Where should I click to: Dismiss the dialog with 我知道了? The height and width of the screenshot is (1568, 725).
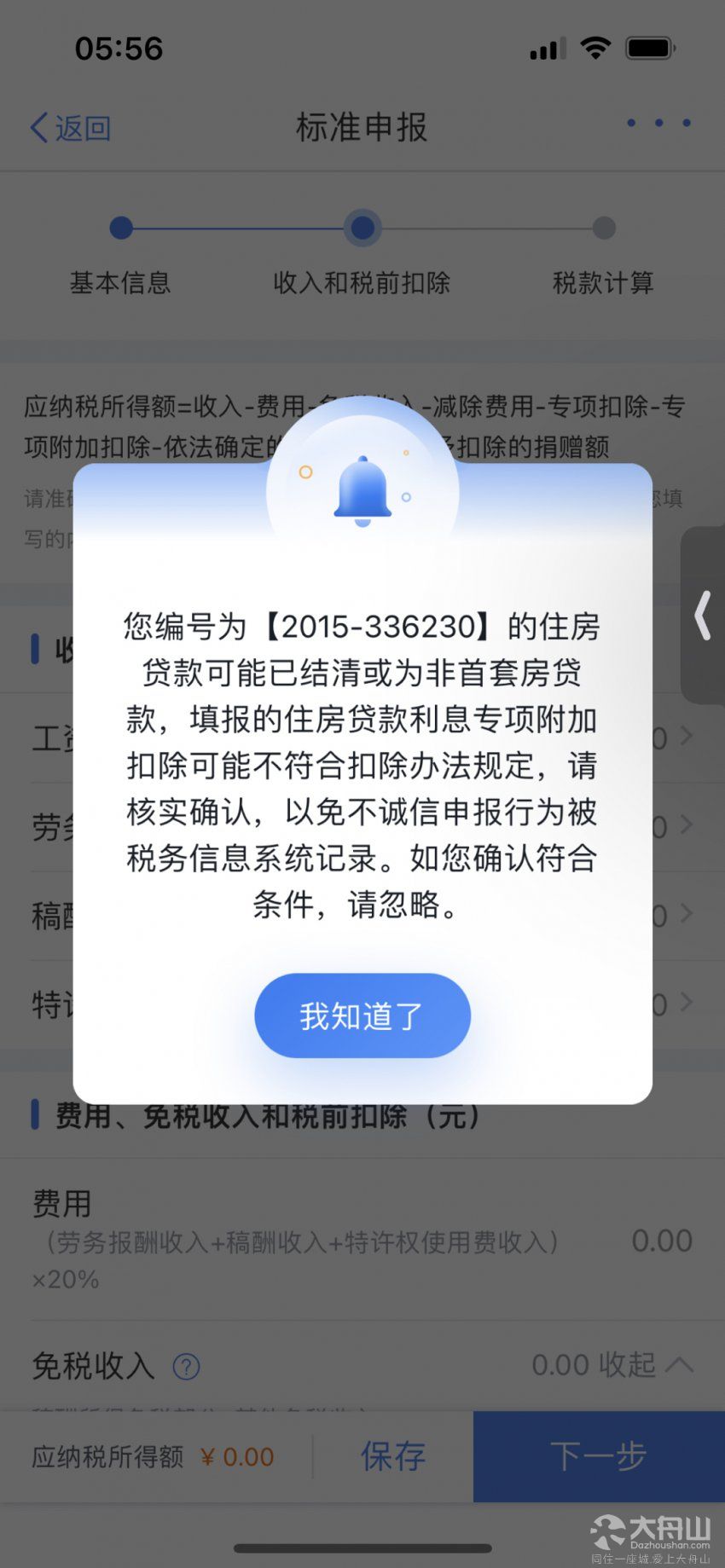point(362,1015)
